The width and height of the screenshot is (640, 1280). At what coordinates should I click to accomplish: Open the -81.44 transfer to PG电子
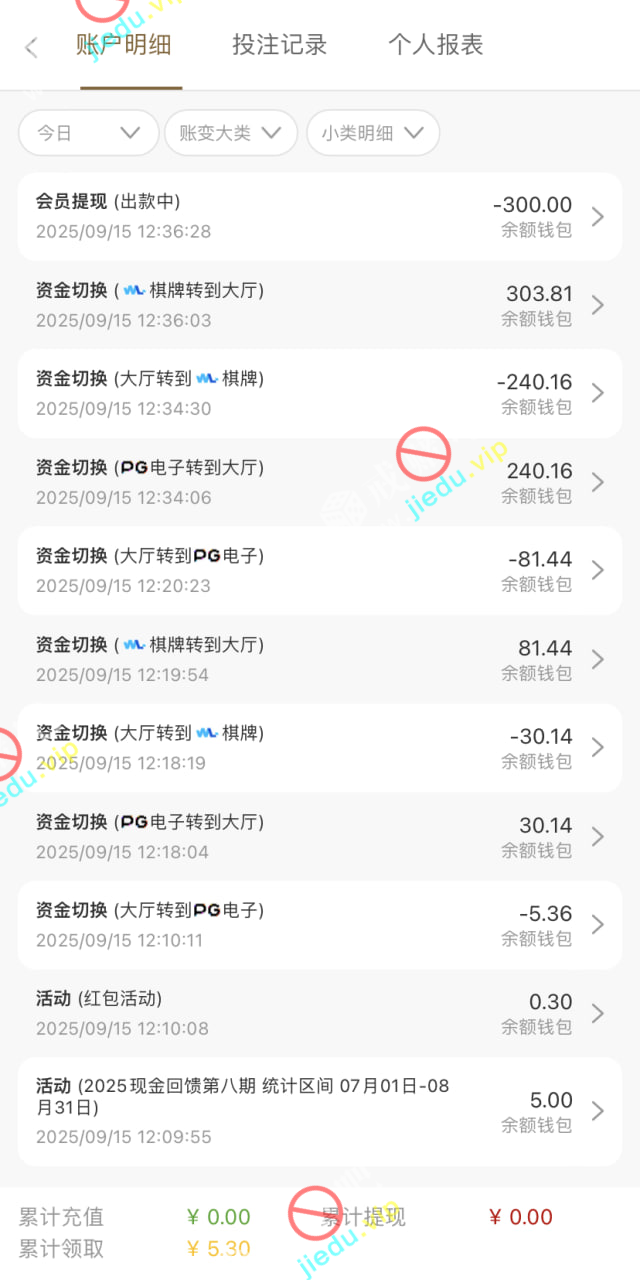320,570
